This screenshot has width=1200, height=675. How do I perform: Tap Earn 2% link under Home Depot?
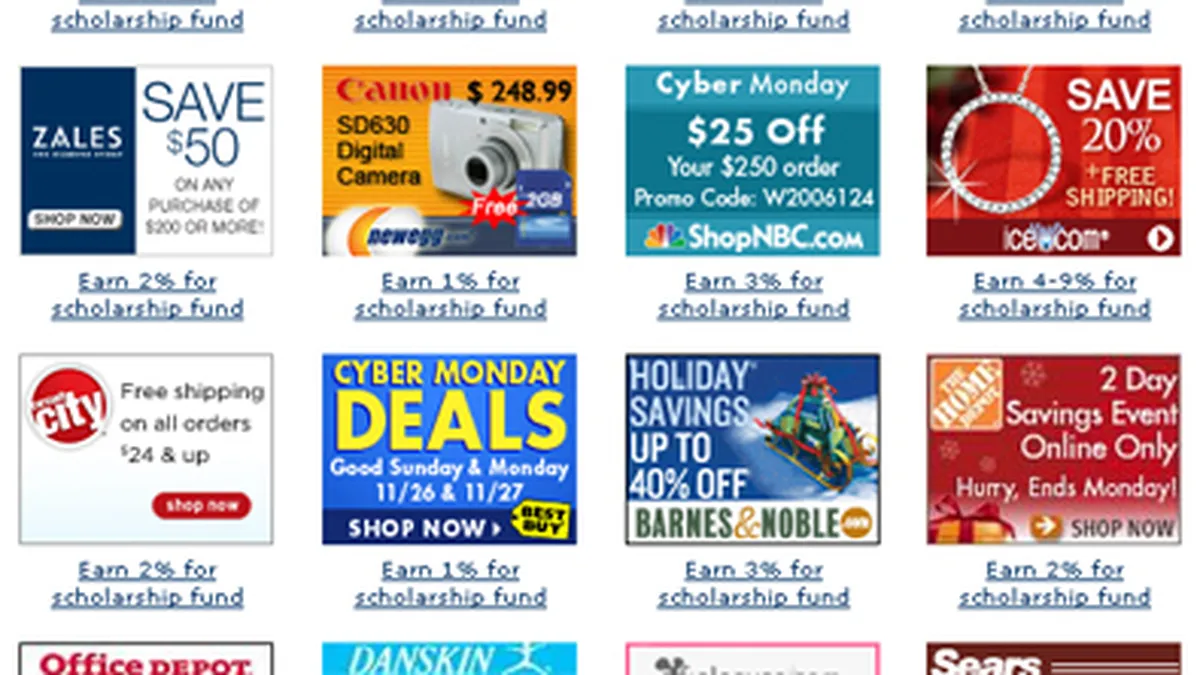pyautogui.click(x=1055, y=583)
